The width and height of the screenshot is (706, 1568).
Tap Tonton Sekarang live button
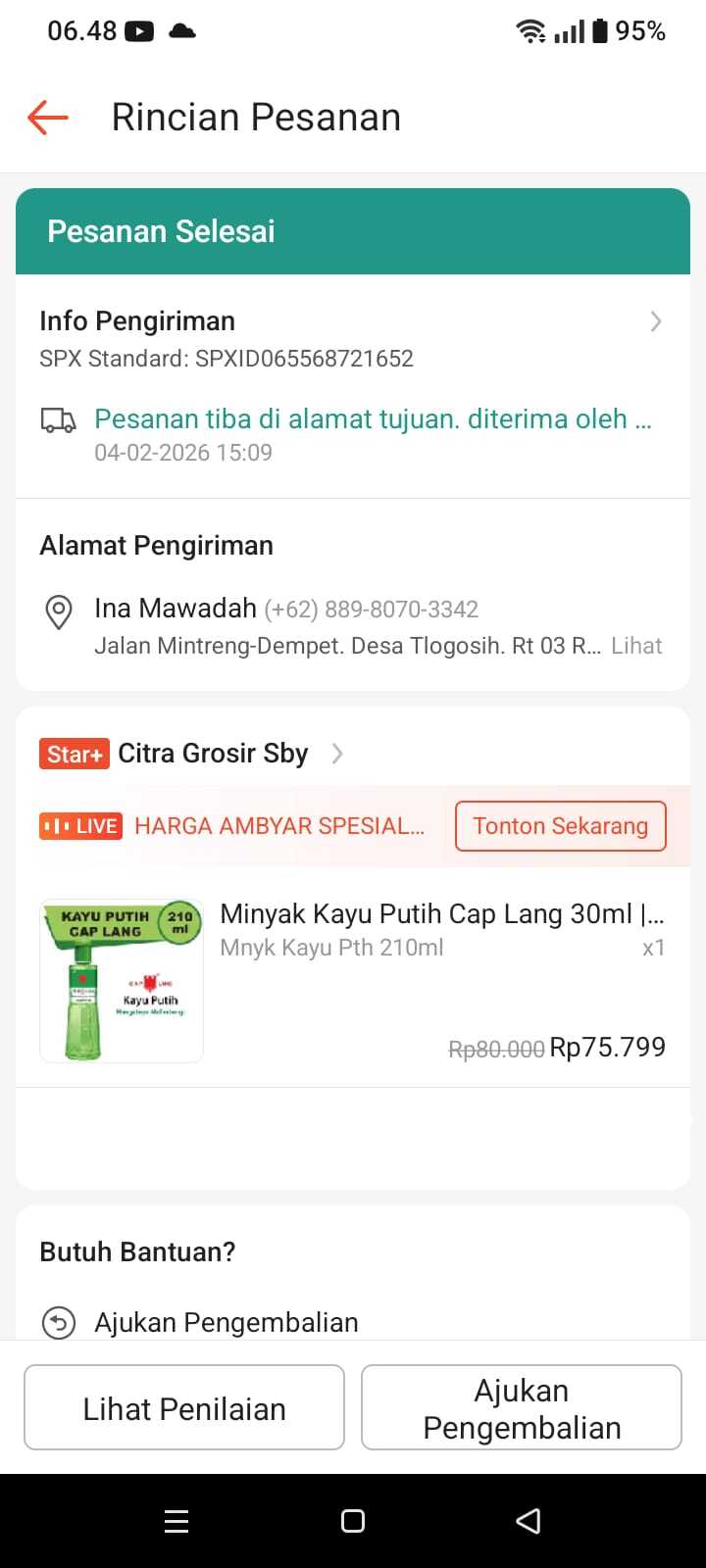point(560,826)
